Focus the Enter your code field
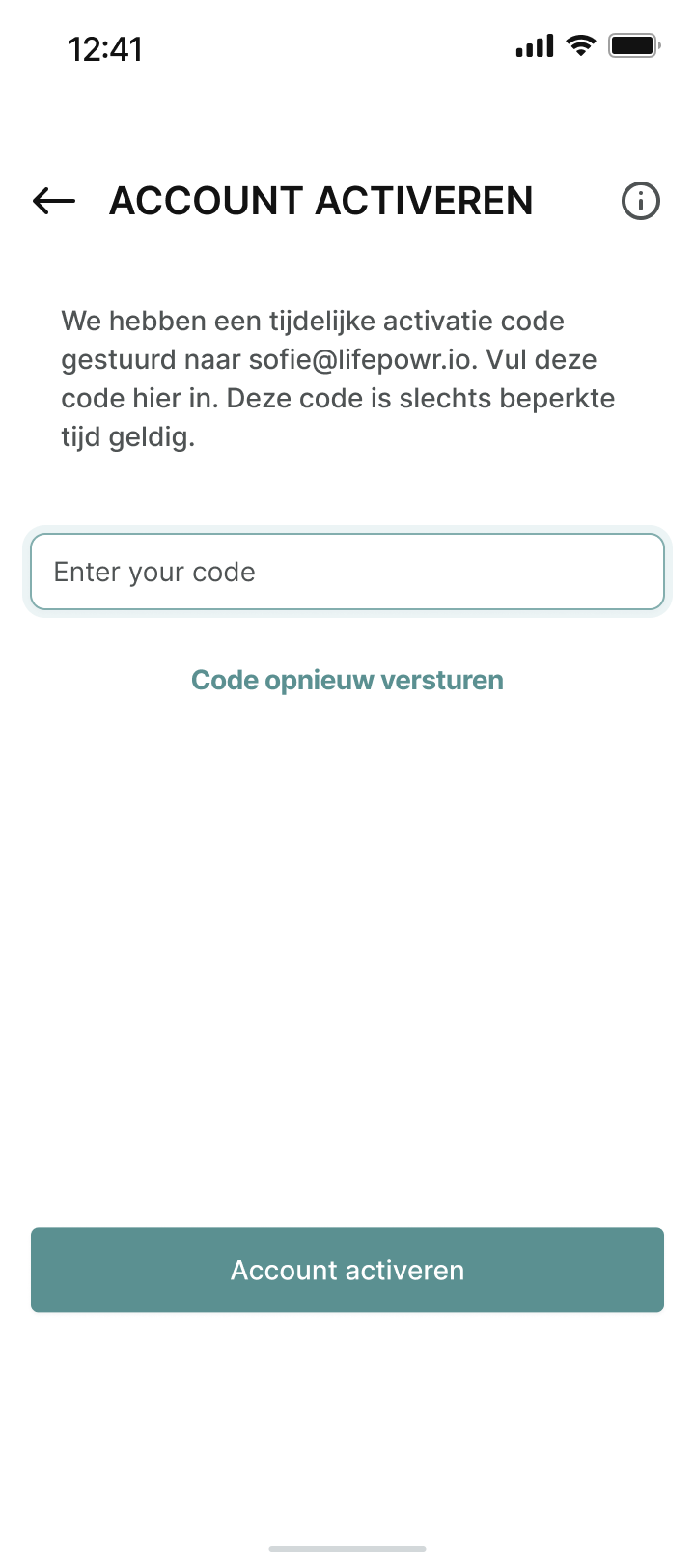The height and width of the screenshot is (1568, 695). tap(347, 572)
